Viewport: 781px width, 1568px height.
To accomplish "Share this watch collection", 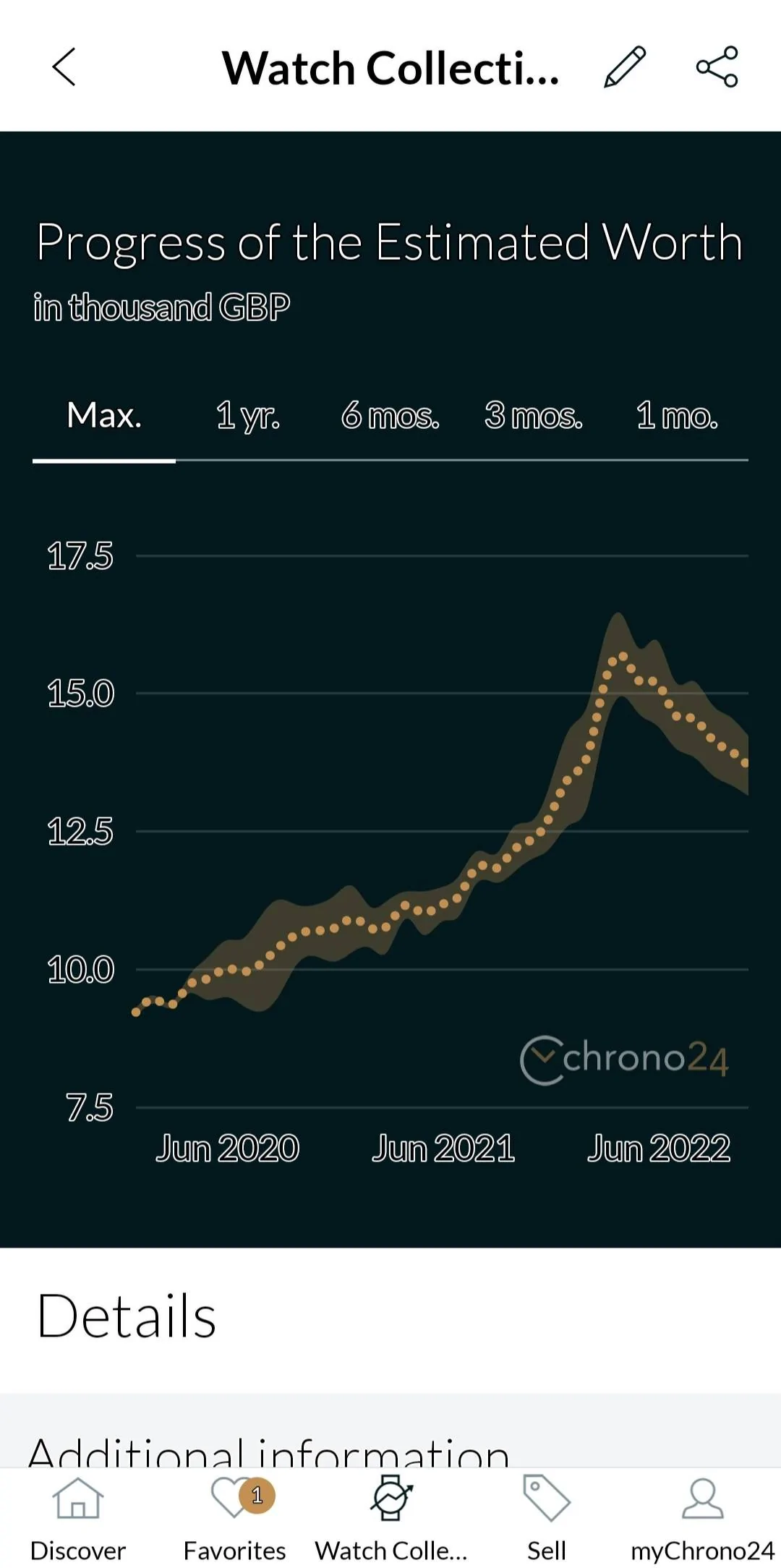I will tap(717, 67).
